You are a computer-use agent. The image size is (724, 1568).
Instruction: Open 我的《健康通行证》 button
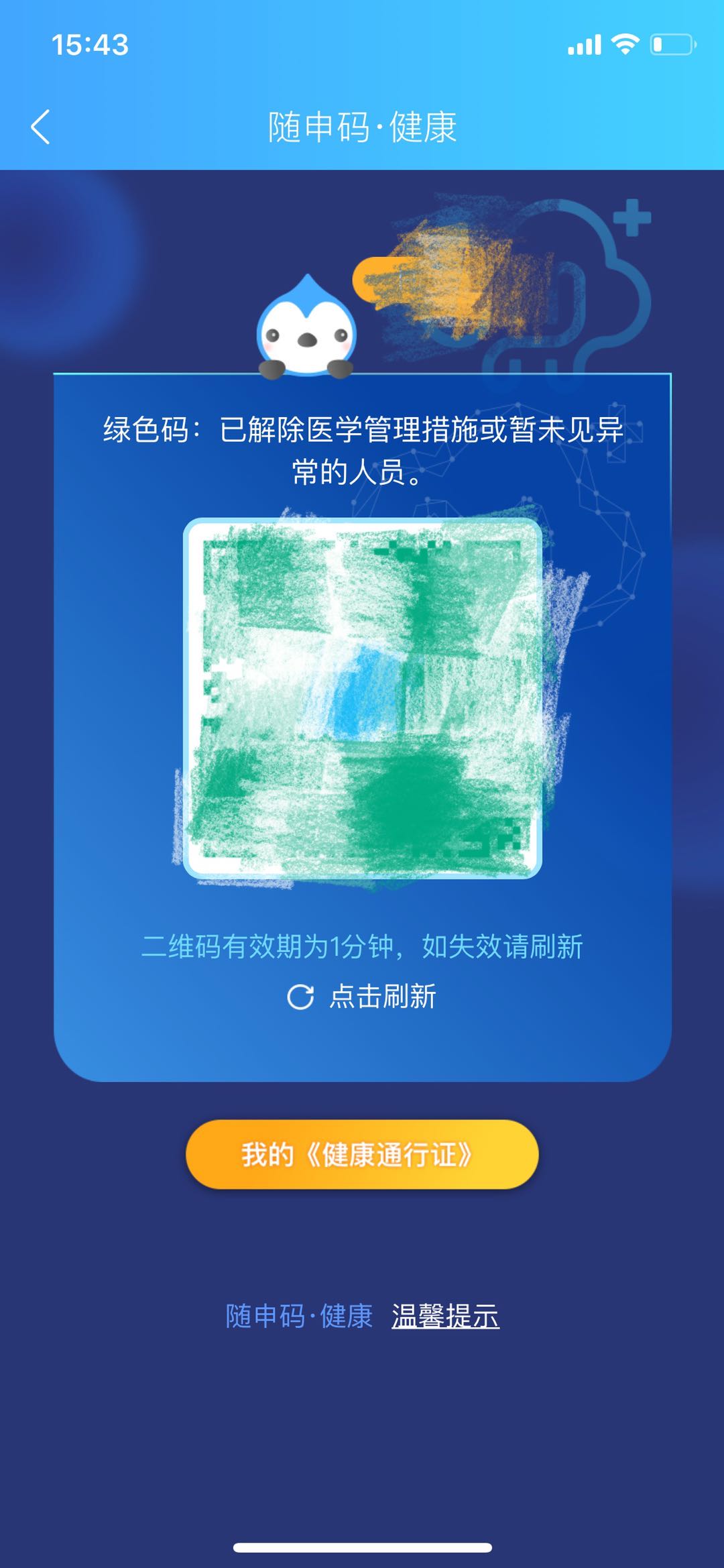pyautogui.click(x=362, y=1154)
